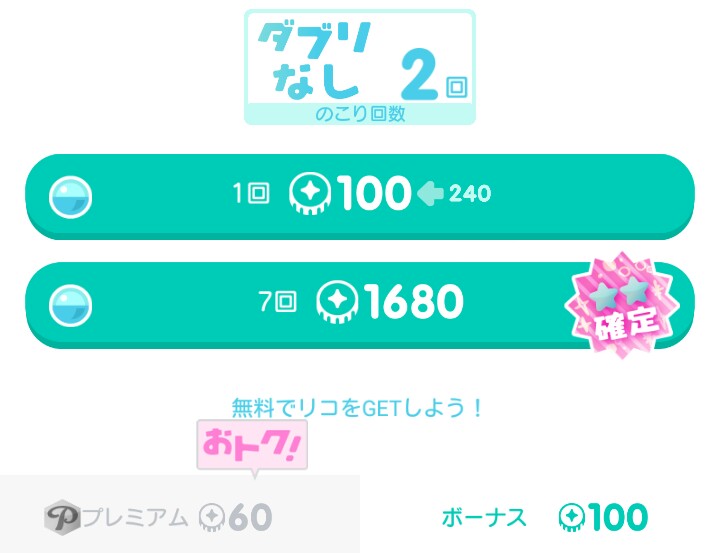Tap the 1回 100 coin gacha button
The width and height of the screenshot is (720, 553).
pyautogui.click(x=360, y=194)
